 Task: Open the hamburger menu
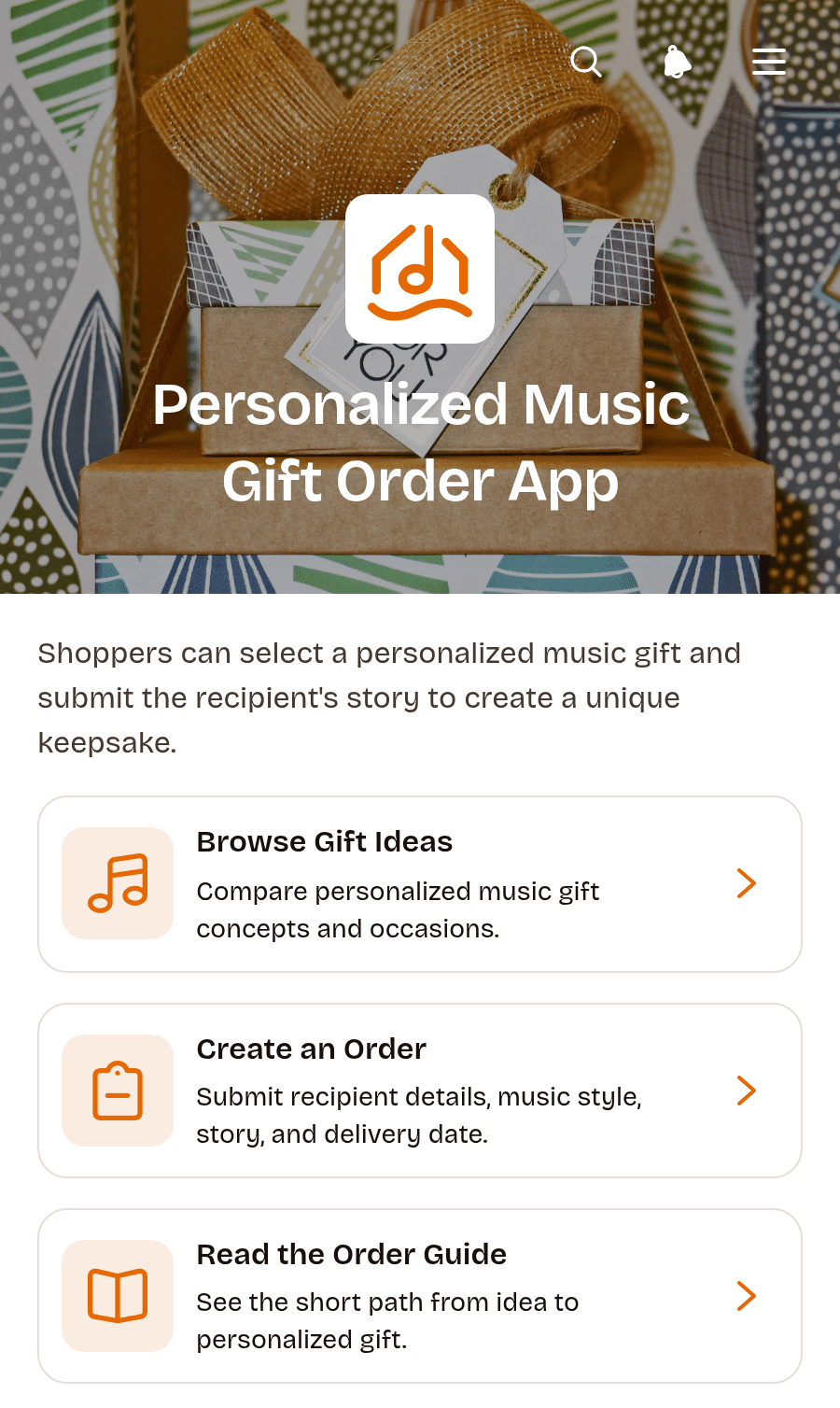769,62
